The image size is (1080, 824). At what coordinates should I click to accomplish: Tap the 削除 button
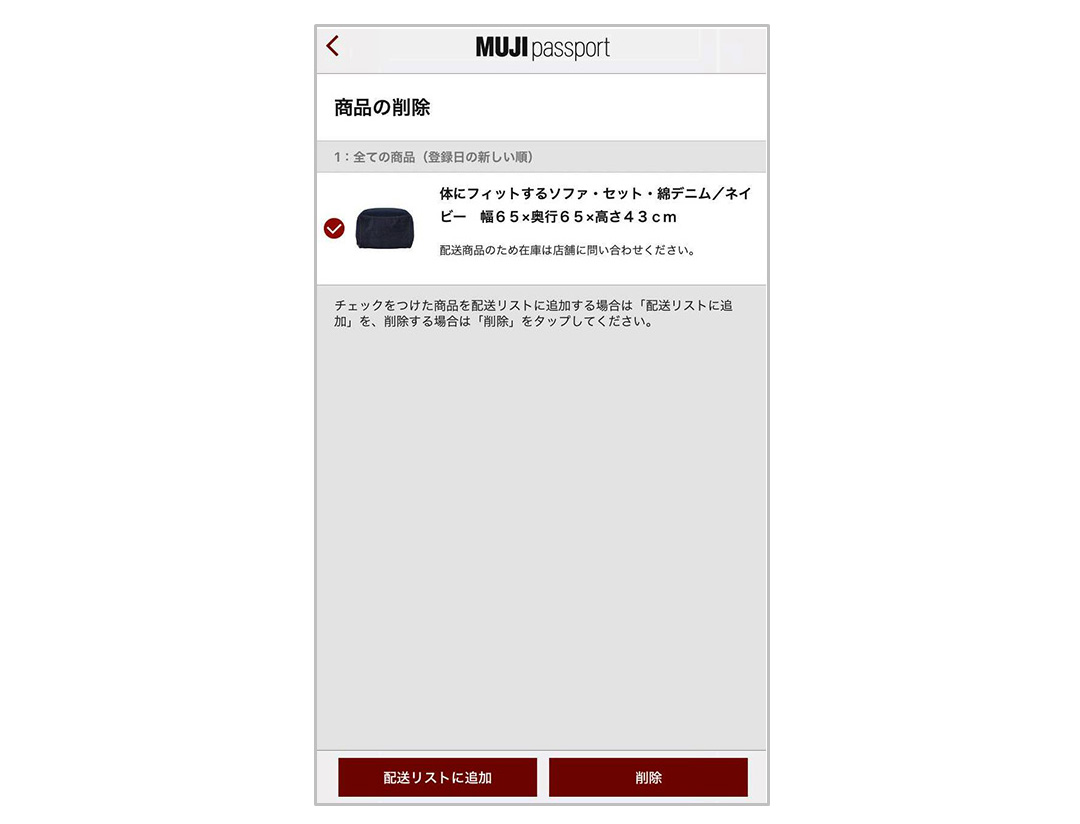tap(648, 777)
